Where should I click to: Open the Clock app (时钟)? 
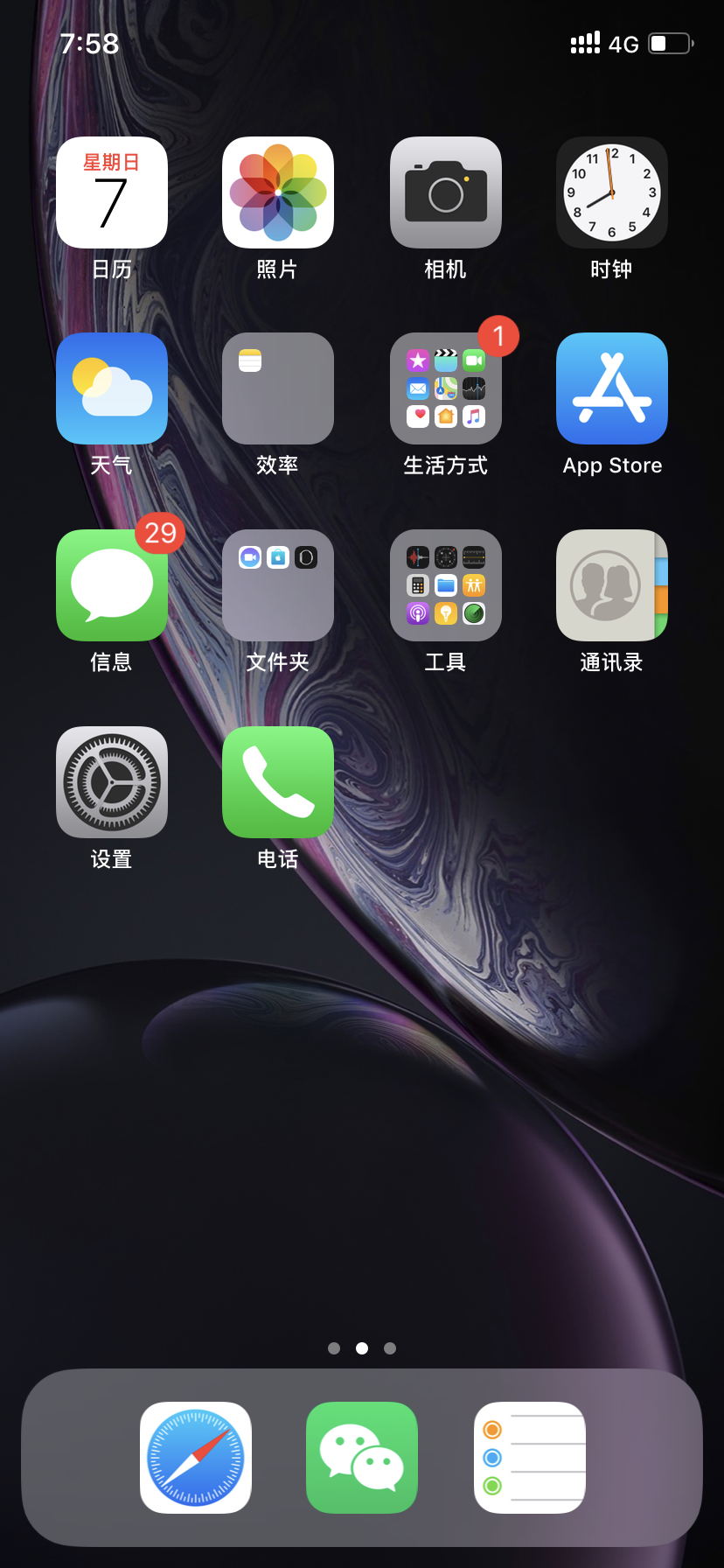[612, 192]
